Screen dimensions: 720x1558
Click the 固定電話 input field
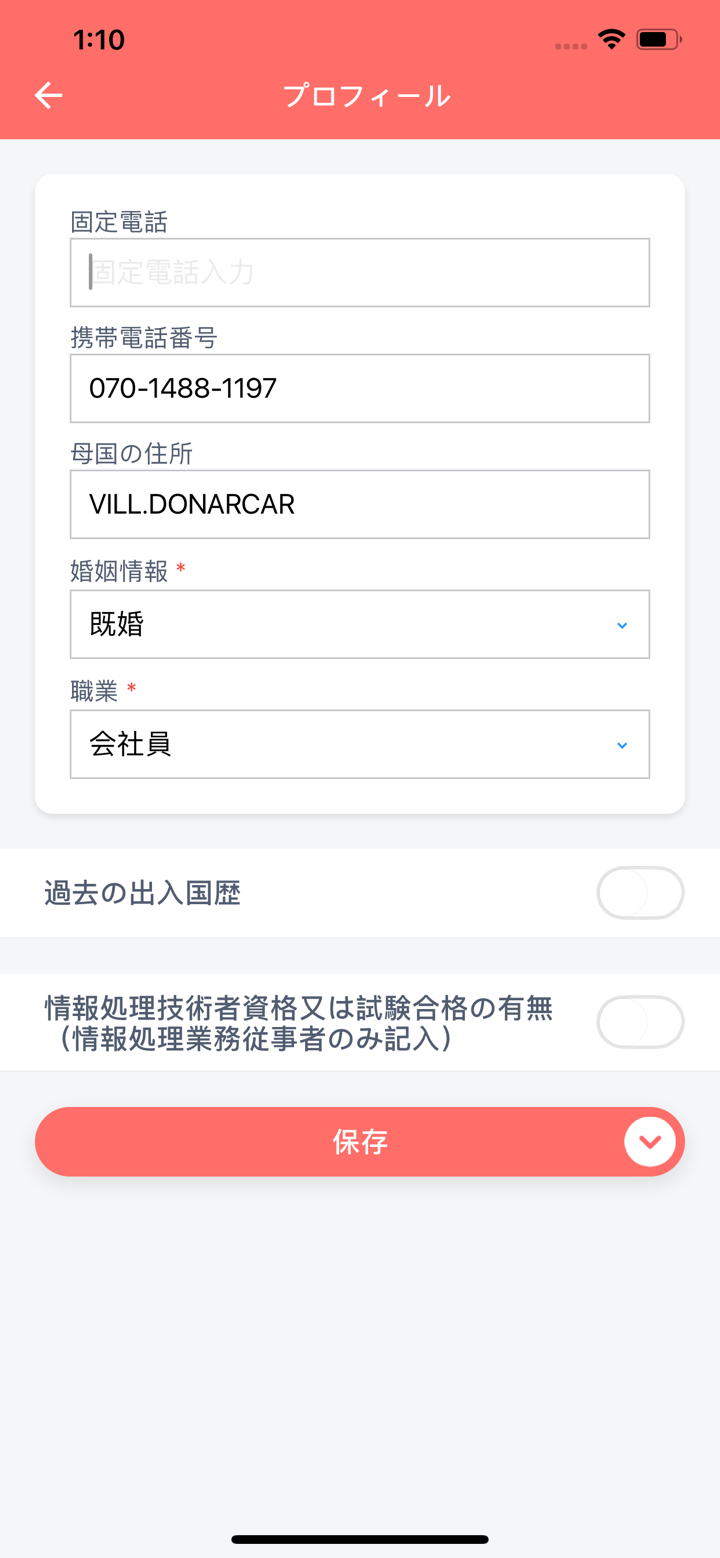tap(360, 272)
